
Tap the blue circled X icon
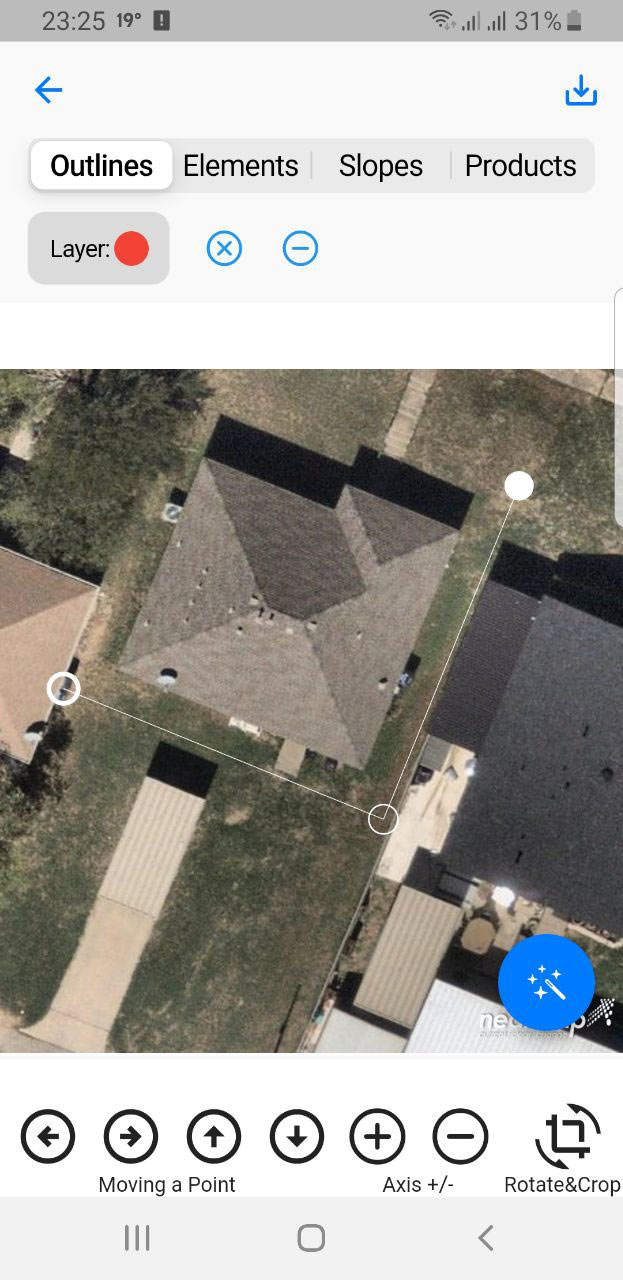[224, 248]
